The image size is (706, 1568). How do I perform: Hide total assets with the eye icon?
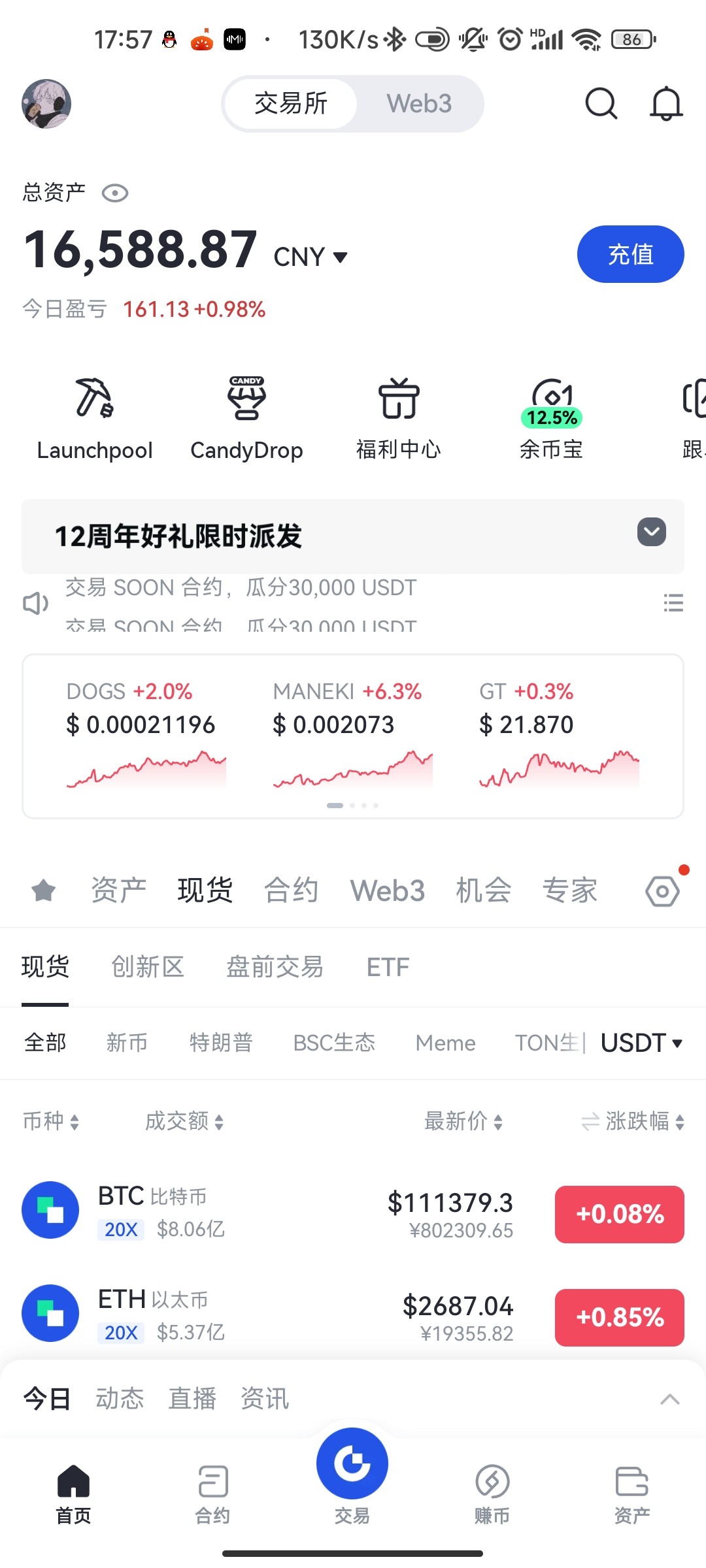[x=115, y=193]
